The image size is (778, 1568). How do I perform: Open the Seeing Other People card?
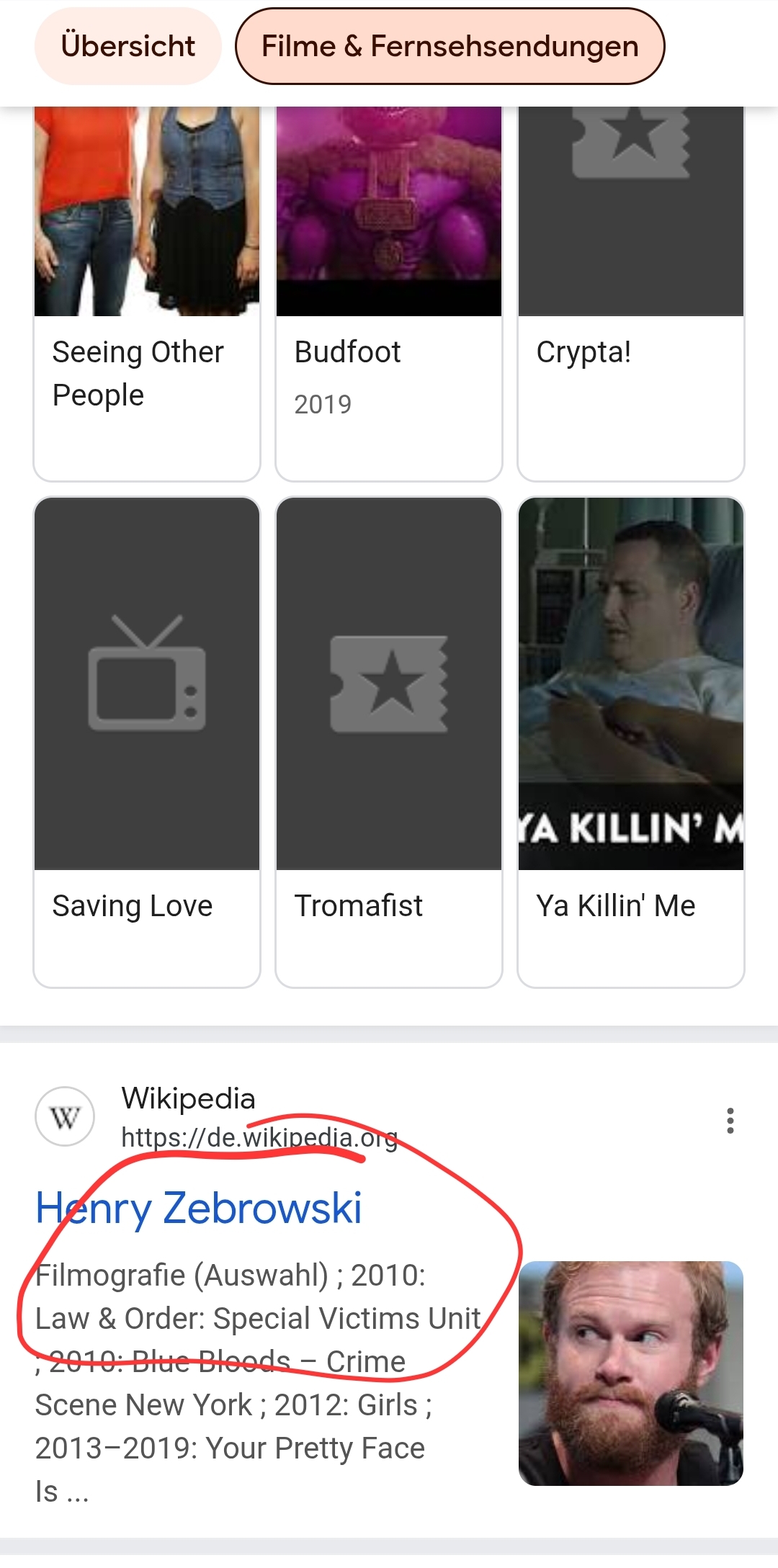(147, 295)
